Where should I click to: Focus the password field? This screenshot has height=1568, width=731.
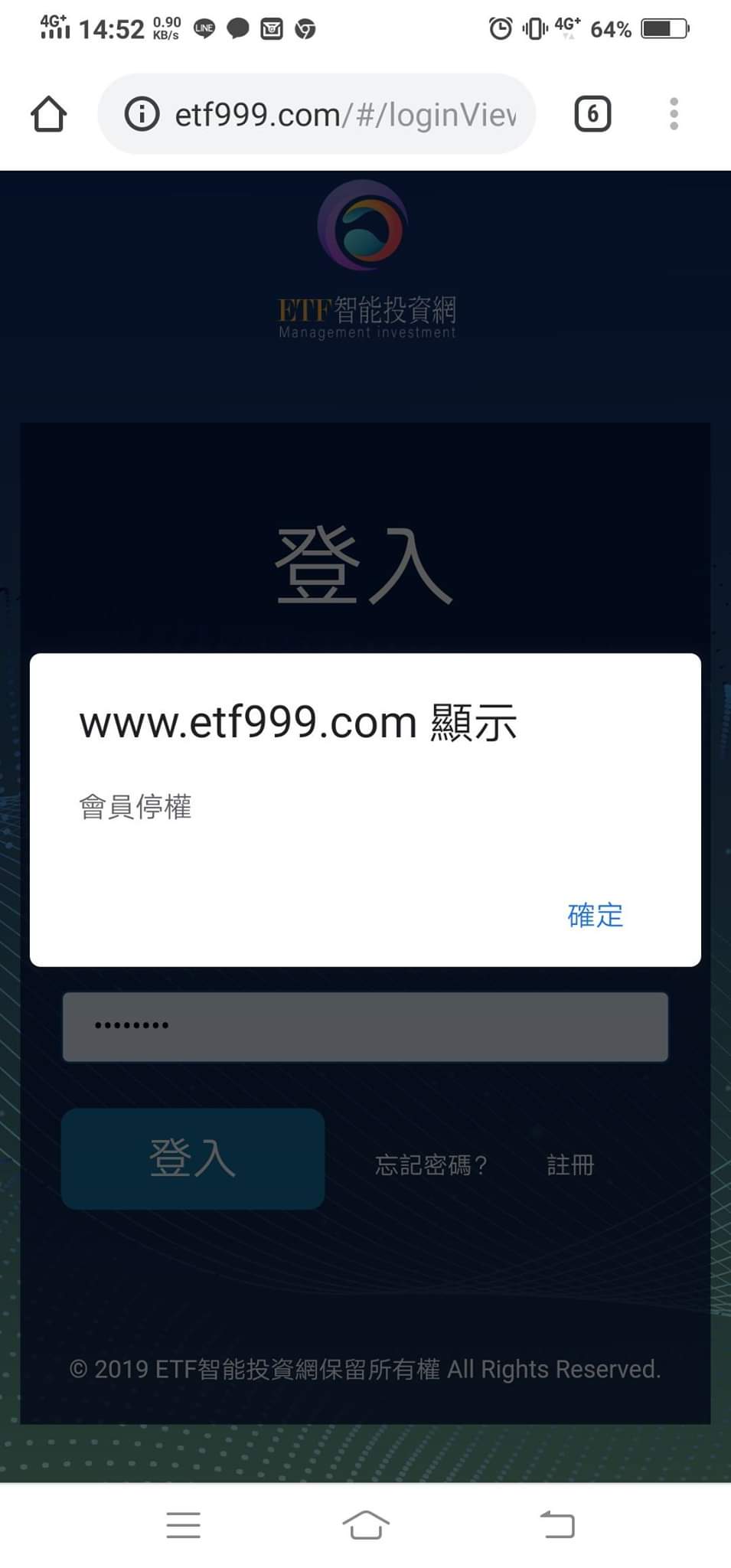365,1026
